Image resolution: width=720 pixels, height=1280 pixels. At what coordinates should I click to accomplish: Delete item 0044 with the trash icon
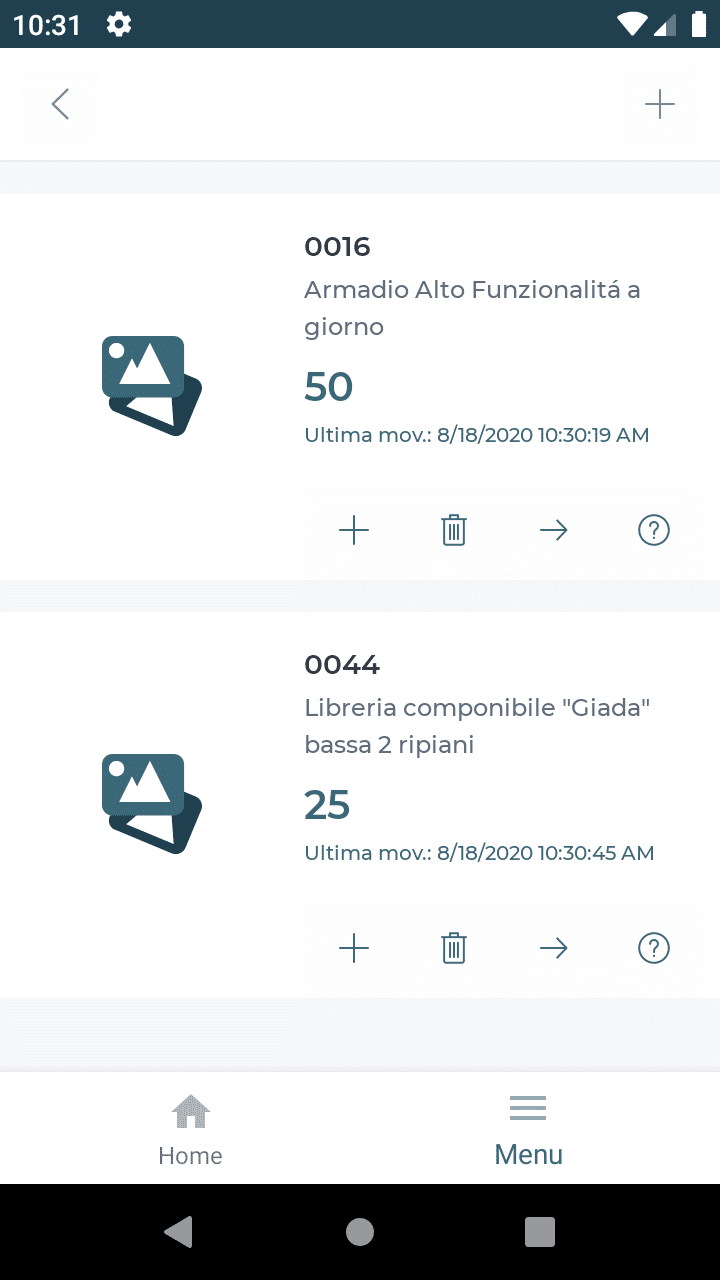click(x=454, y=948)
